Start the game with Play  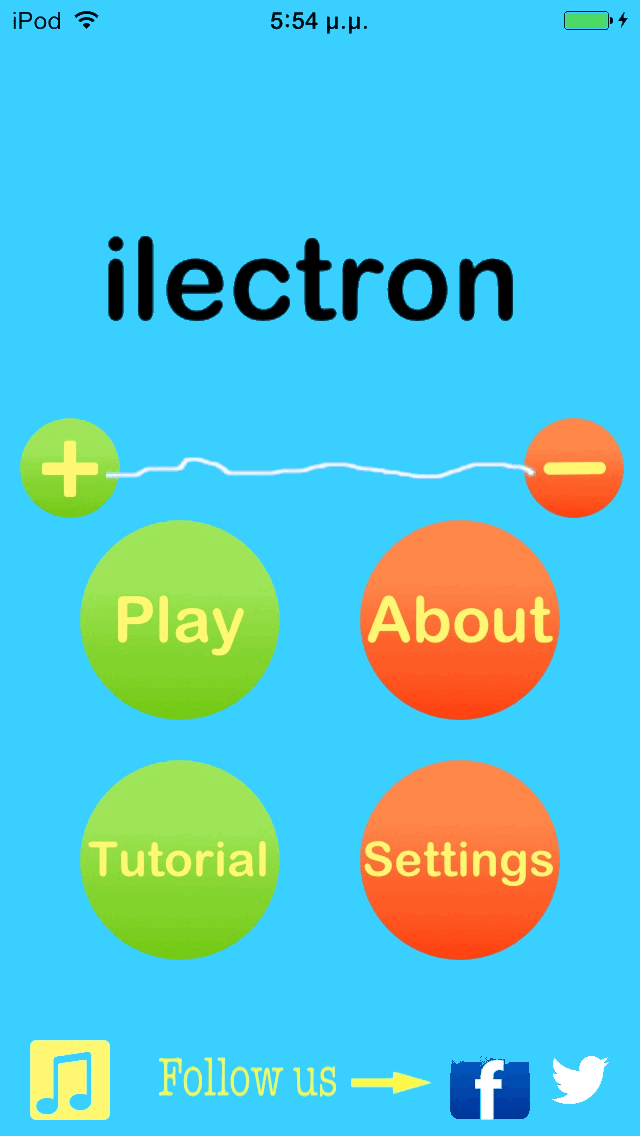click(180, 620)
